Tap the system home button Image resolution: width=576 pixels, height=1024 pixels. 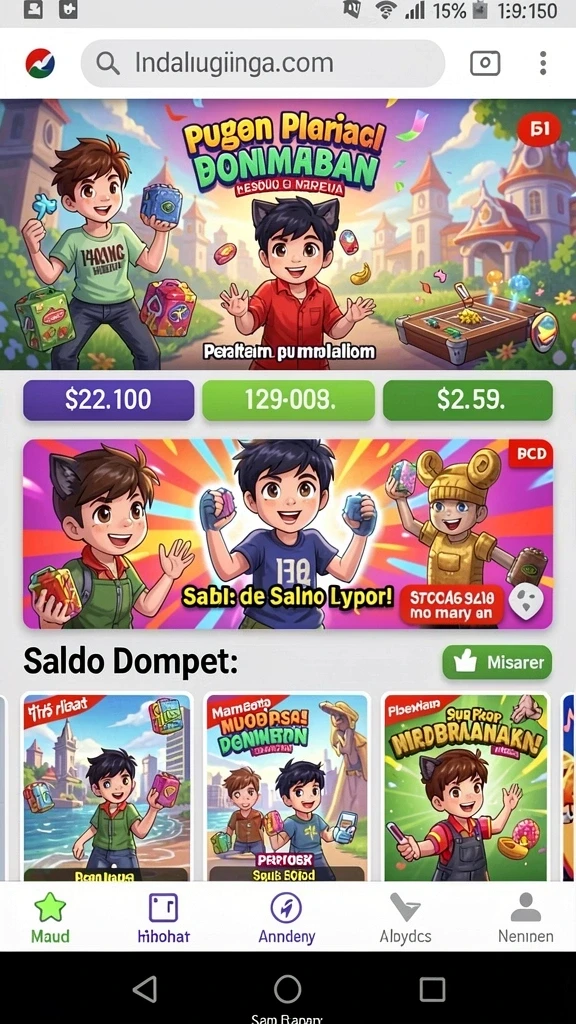coord(287,989)
